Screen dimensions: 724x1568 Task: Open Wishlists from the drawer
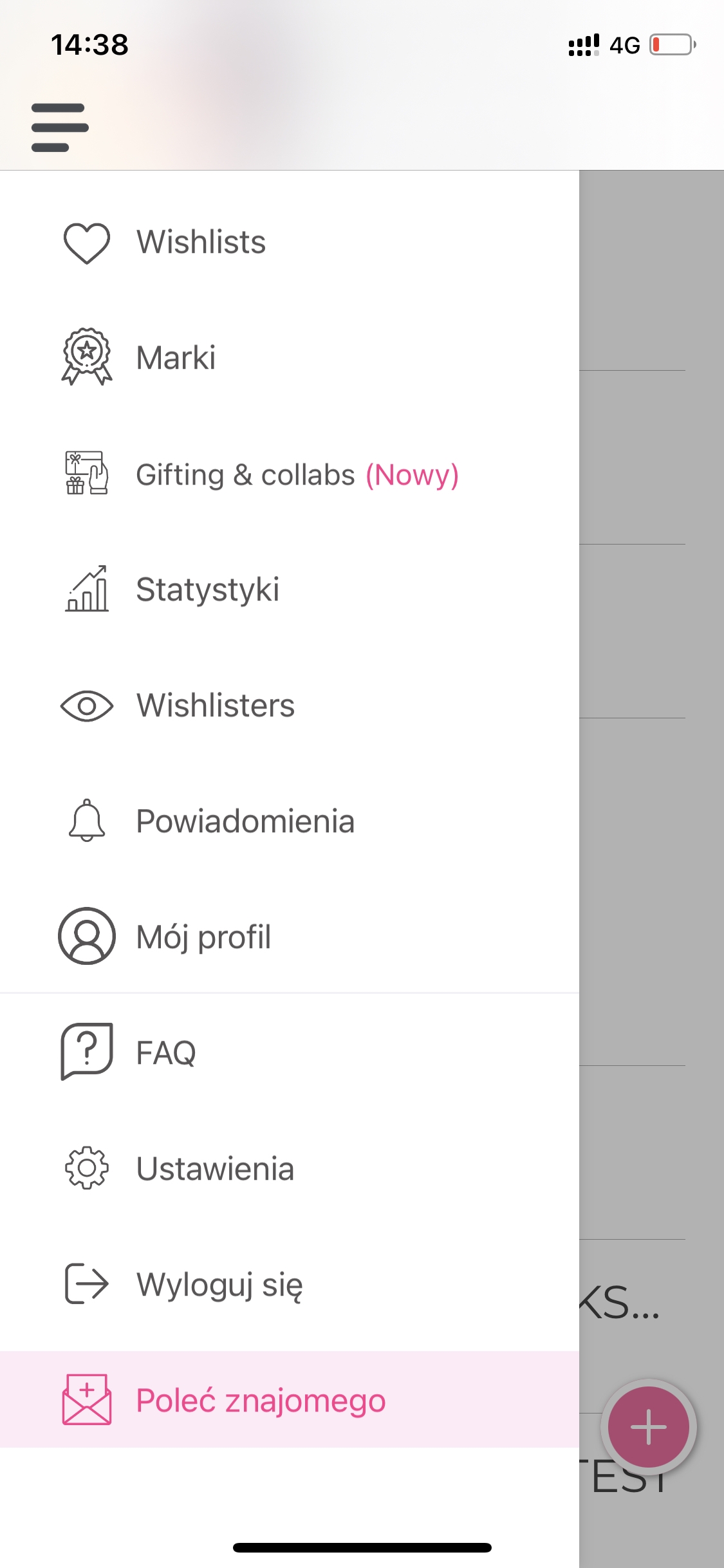tap(290, 242)
